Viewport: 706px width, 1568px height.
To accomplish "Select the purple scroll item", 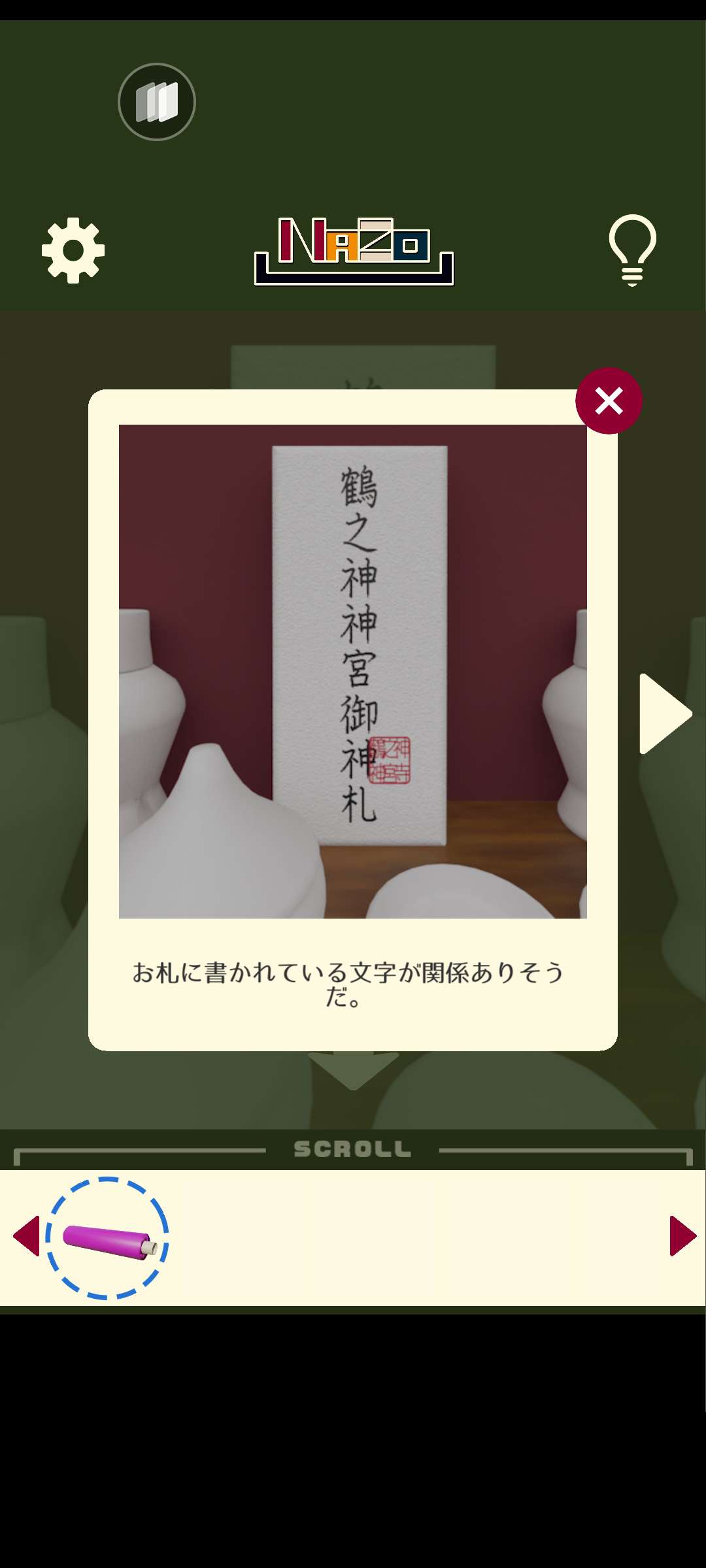I will click(108, 1238).
